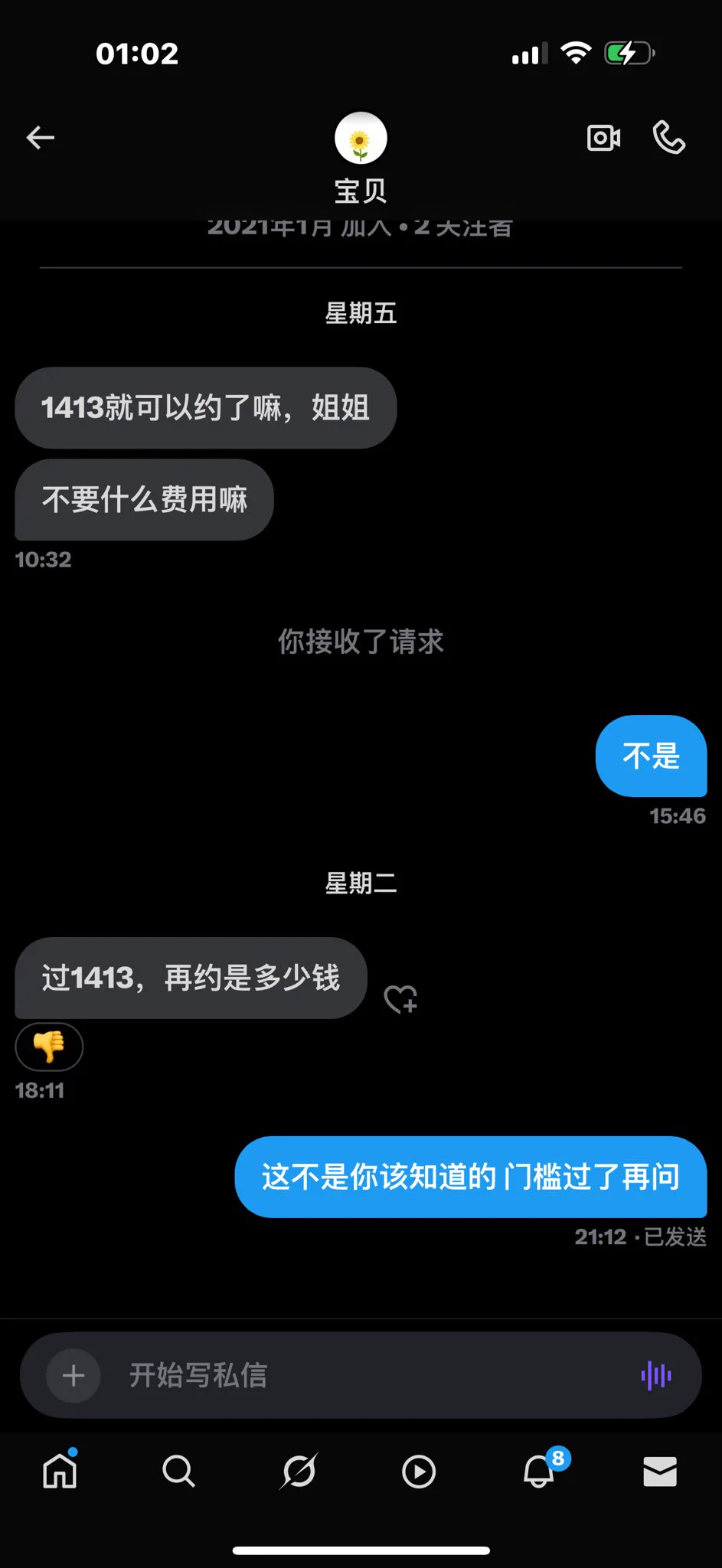Go back using the top-left arrow
This screenshot has width=722, height=1568.
click(41, 138)
